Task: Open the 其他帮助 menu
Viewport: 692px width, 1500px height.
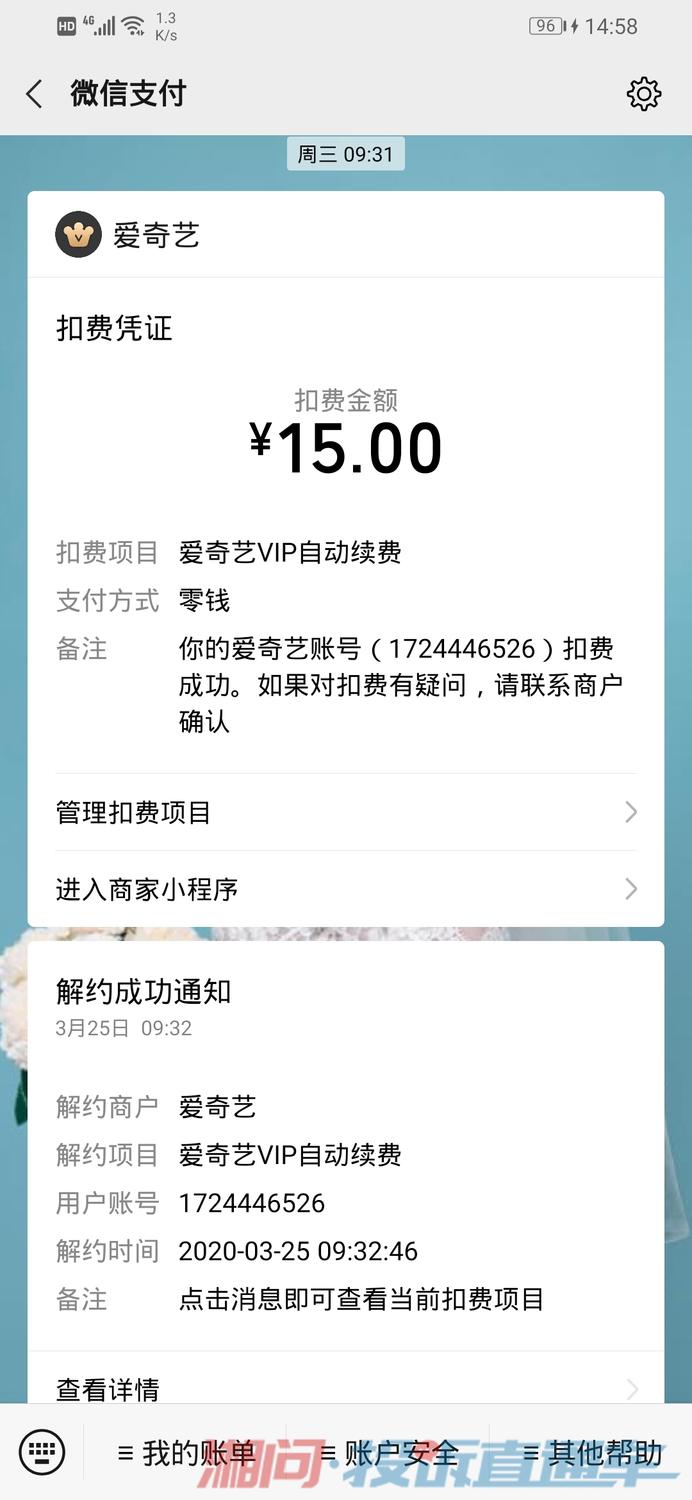Action: coord(592,1453)
